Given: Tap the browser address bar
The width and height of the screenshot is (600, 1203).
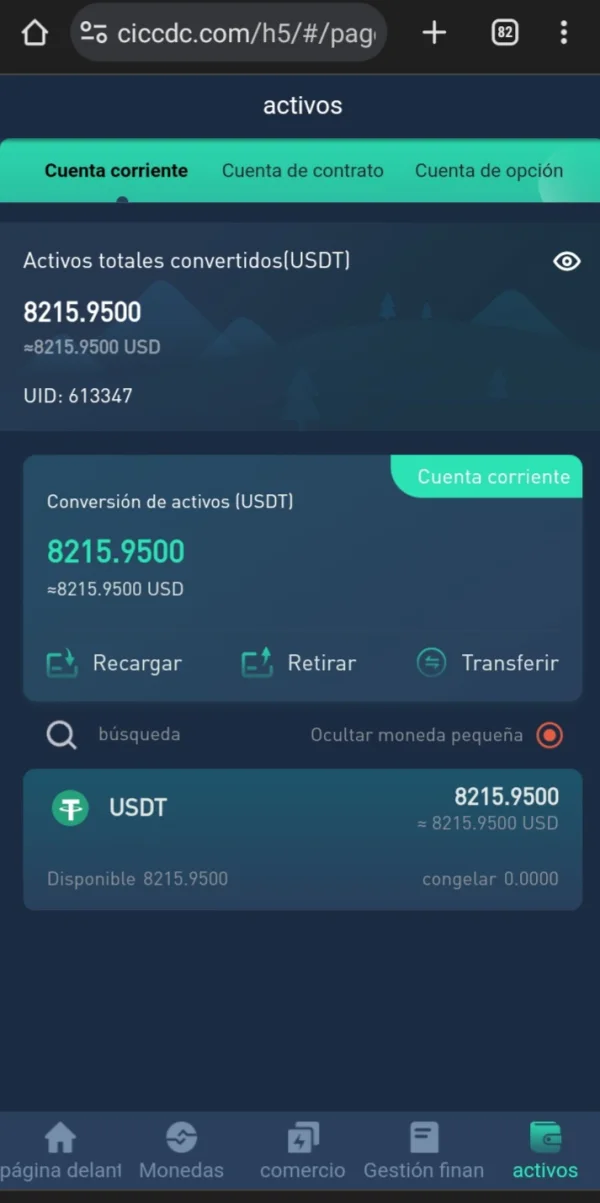Looking at the screenshot, I should point(229,33).
